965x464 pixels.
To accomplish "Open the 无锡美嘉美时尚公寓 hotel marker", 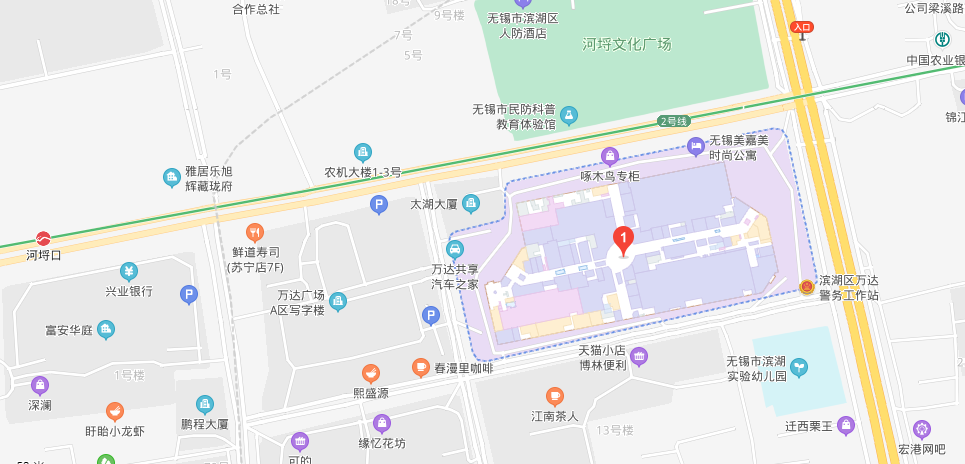I will pyautogui.click(x=696, y=148).
